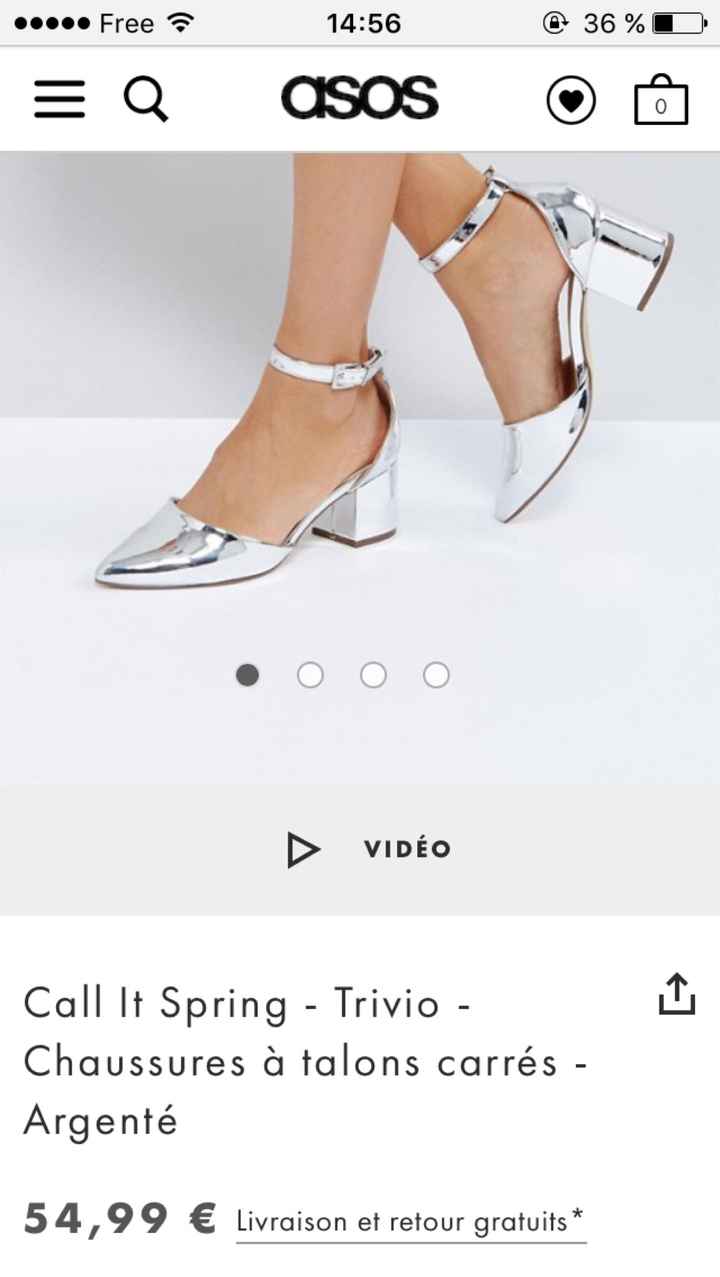Select the second carousel dot

click(311, 675)
